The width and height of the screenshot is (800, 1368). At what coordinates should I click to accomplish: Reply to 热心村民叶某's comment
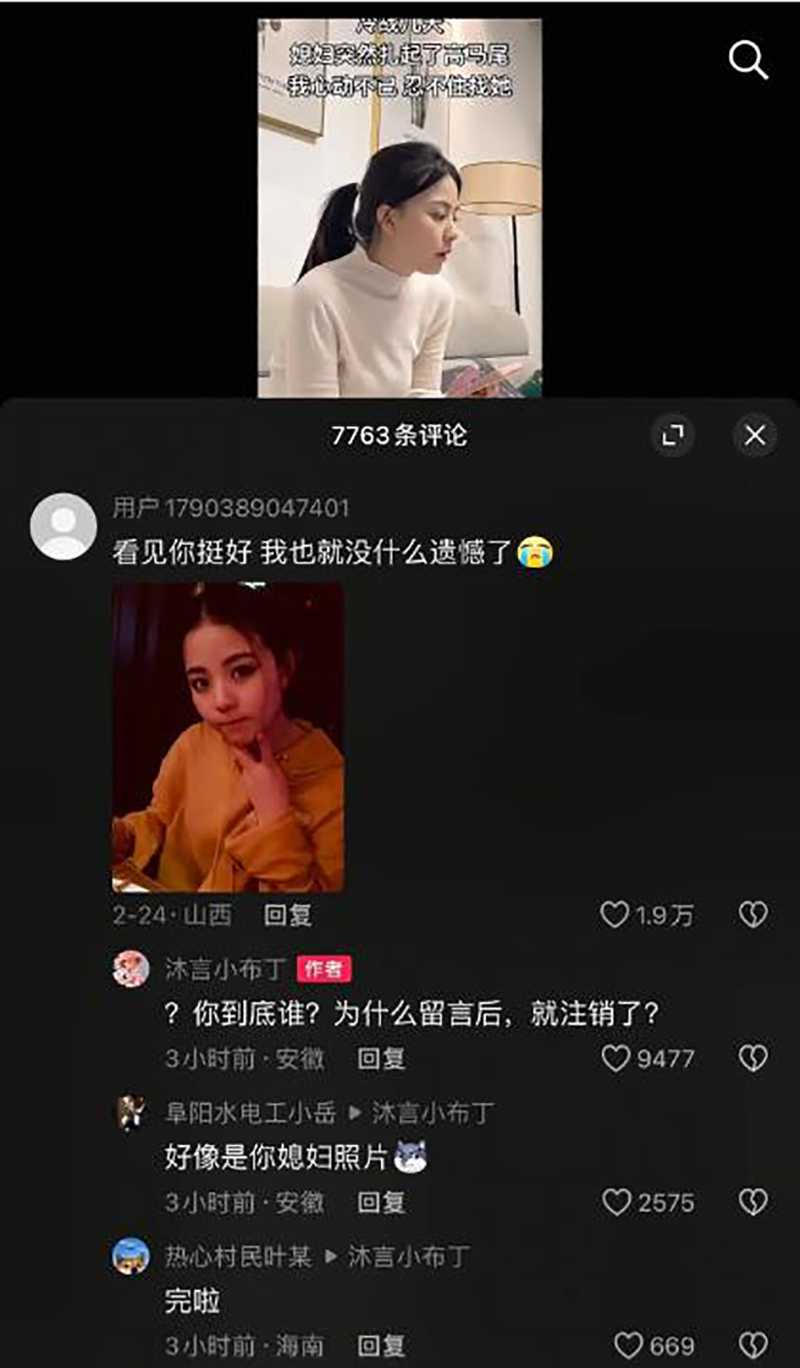[x=381, y=1345]
